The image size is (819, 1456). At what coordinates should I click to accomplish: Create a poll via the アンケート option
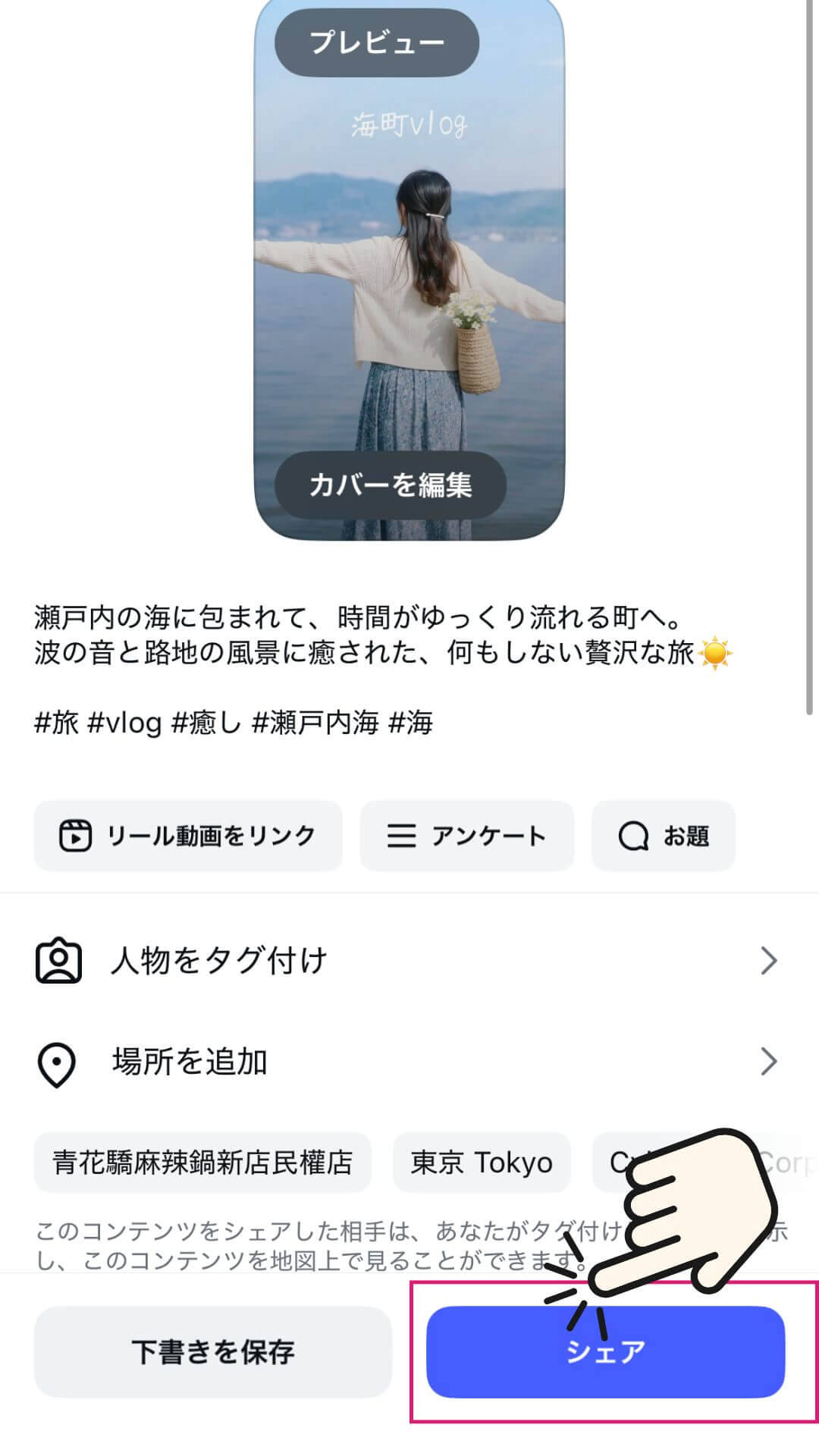[466, 835]
